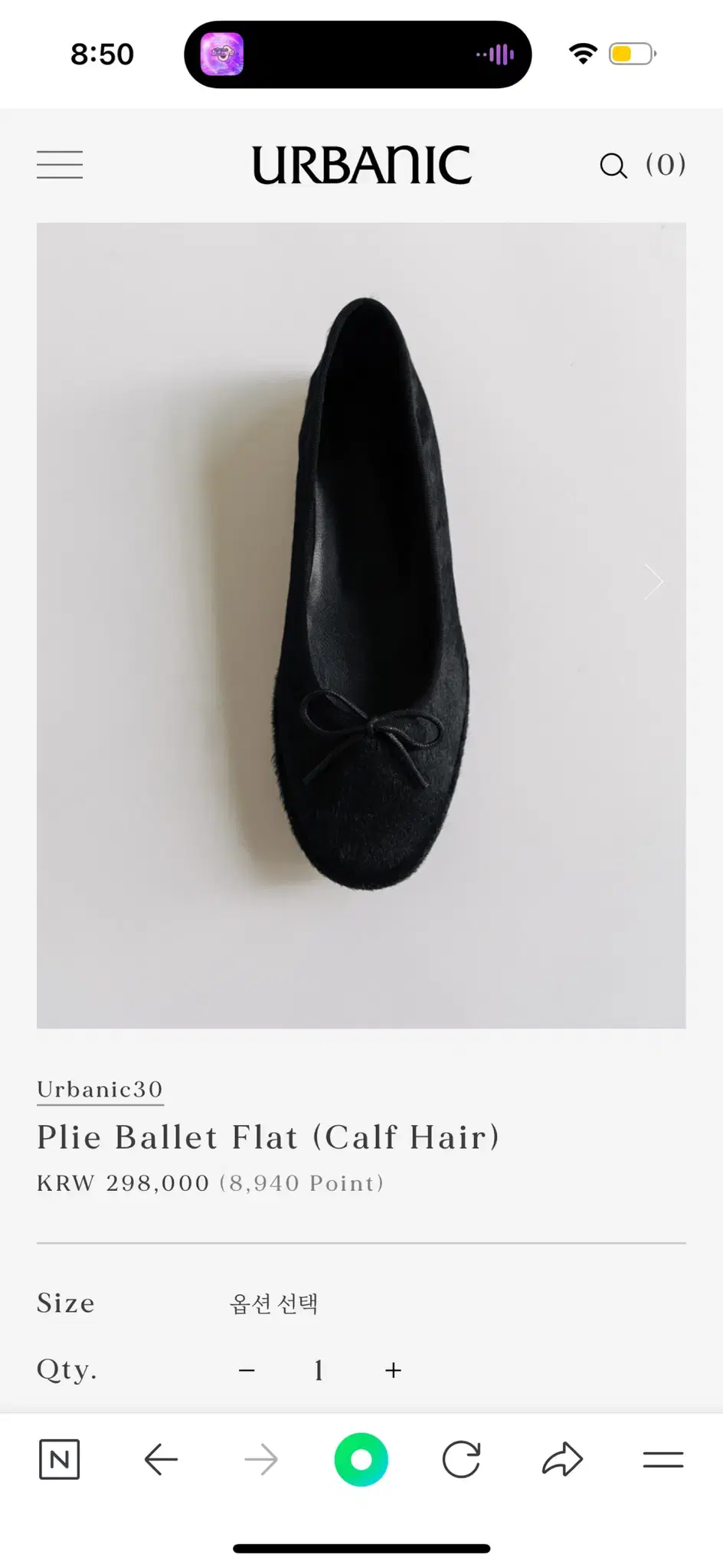The width and height of the screenshot is (723, 1568).
Task: Increase quantity with plus button
Action: [392, 1369]
